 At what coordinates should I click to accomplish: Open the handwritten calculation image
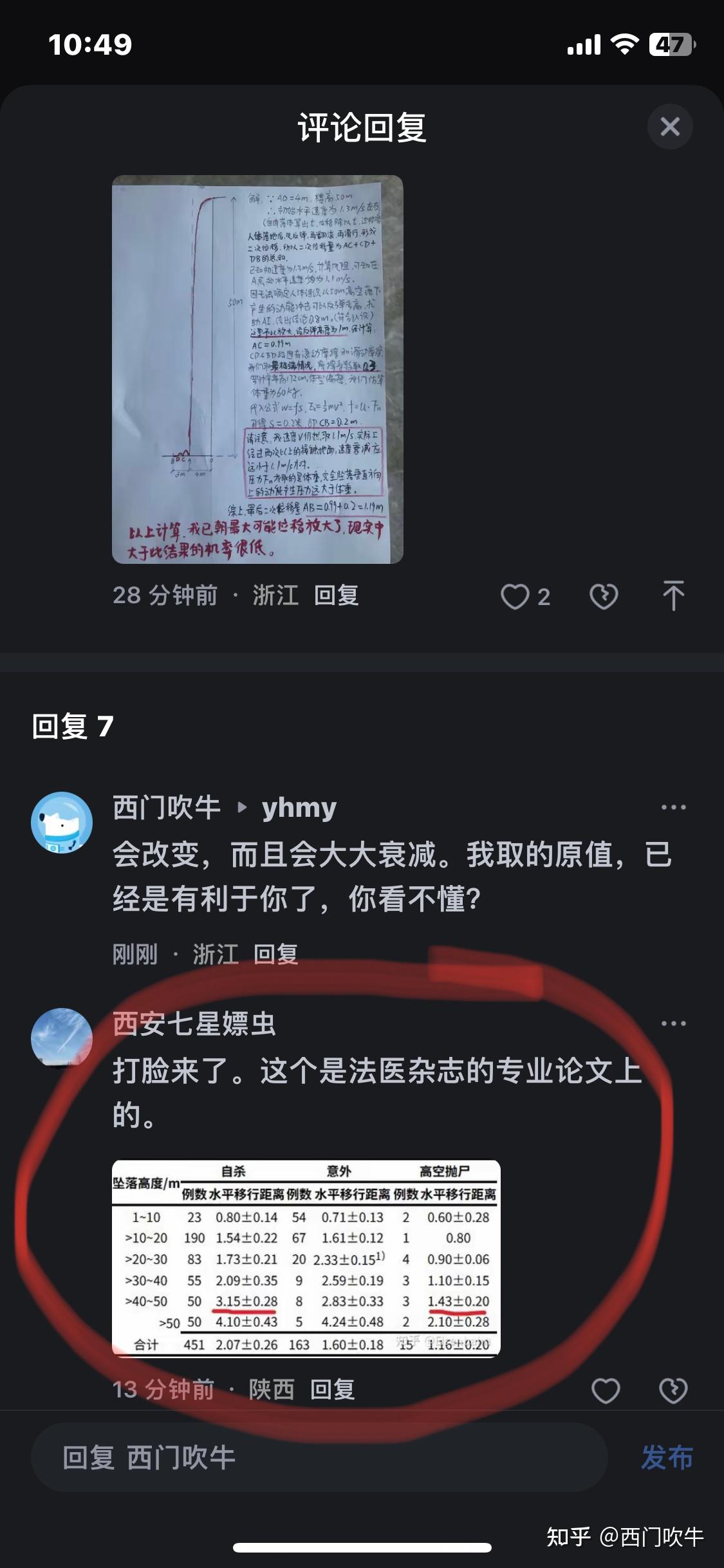coord(257,369)
